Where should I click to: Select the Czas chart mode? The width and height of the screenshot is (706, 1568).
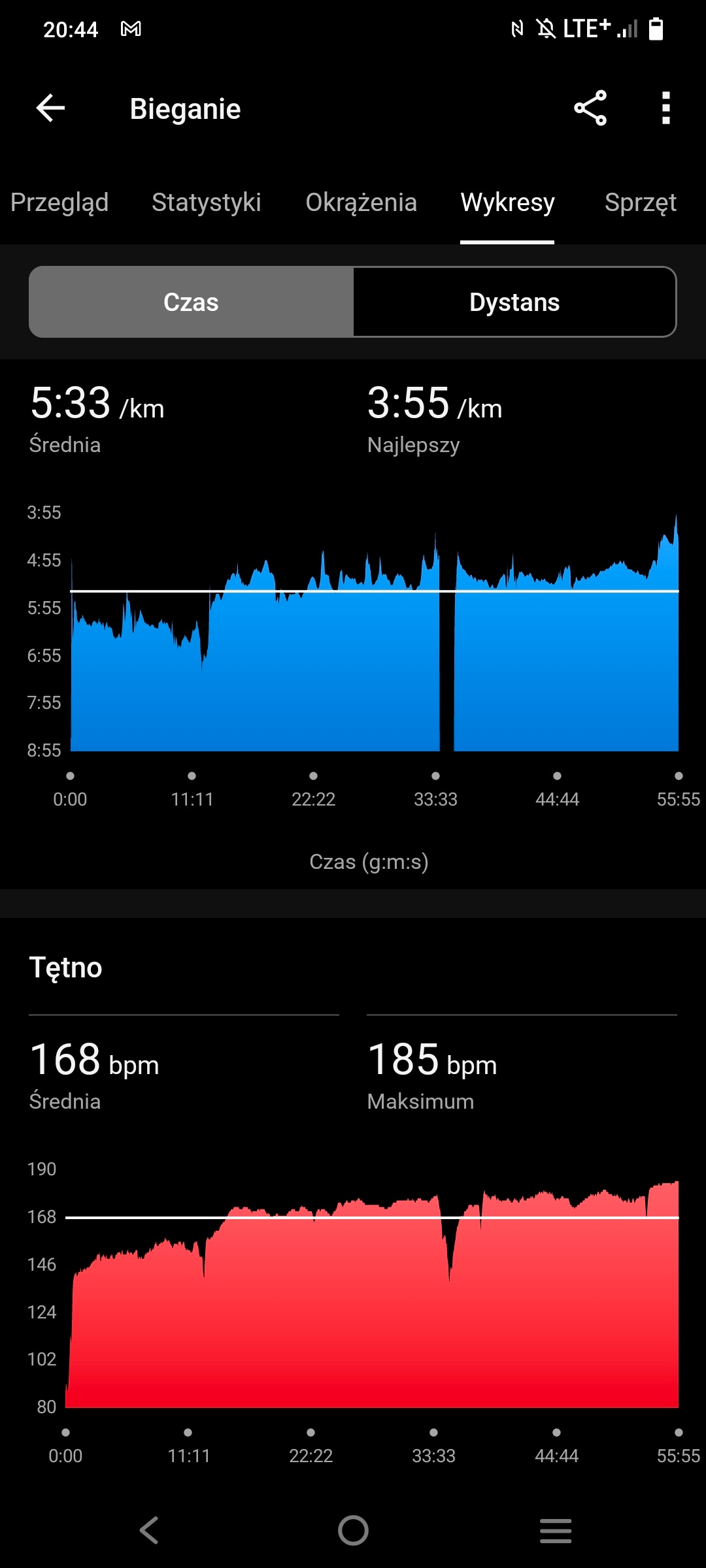point(191,302)
